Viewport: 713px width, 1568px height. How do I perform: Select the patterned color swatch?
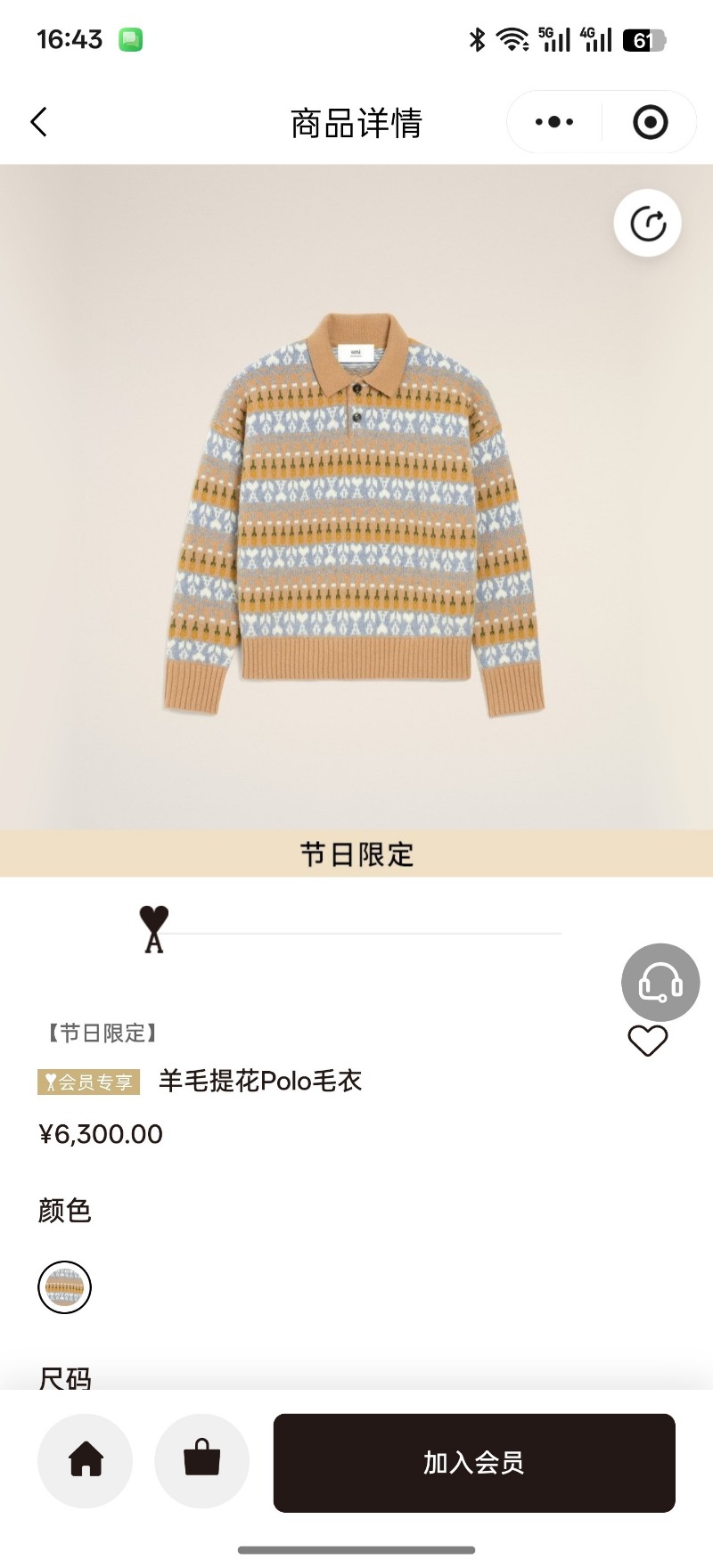[64, 1286]
